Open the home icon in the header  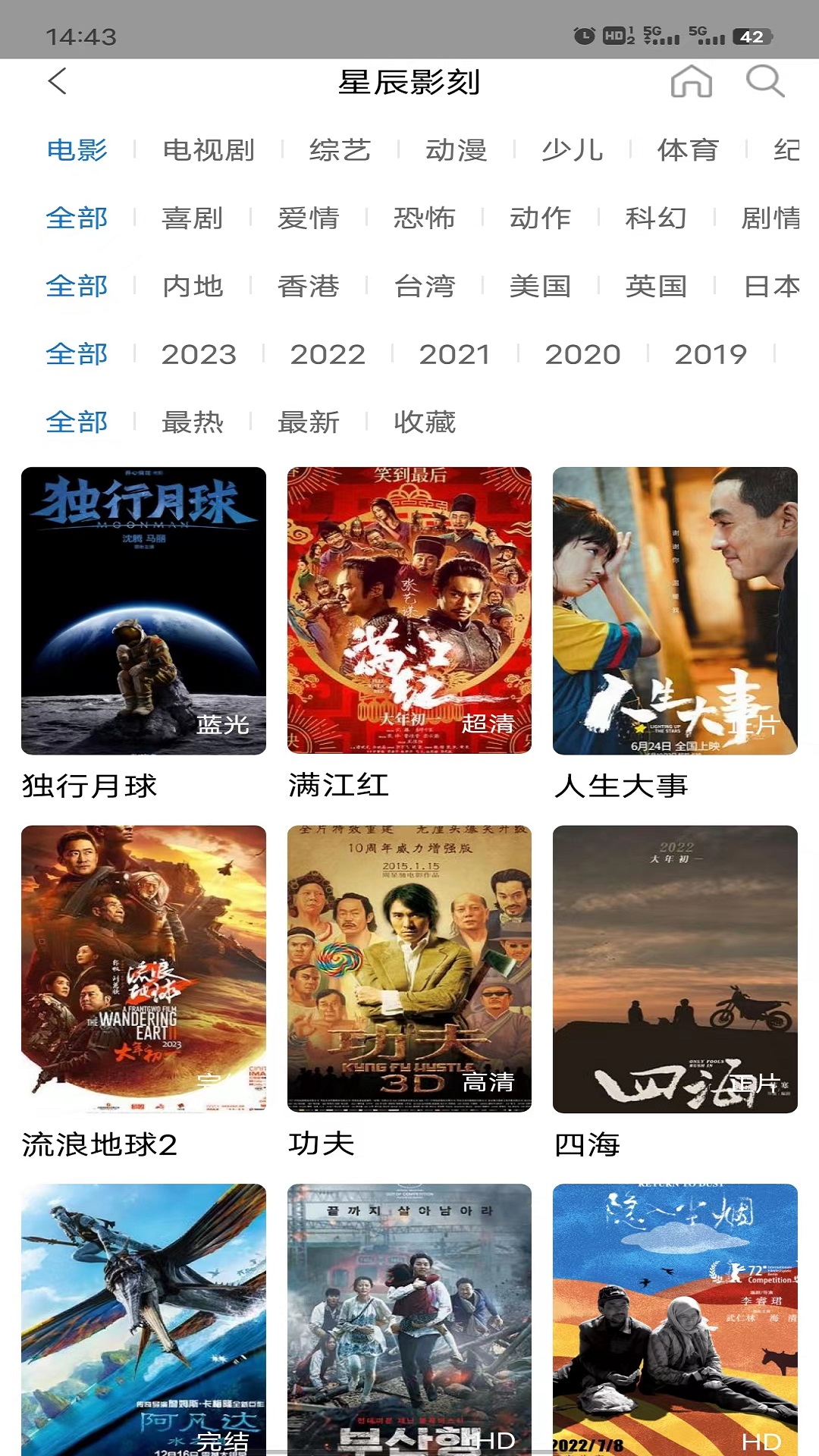click(x=691, y=81)
